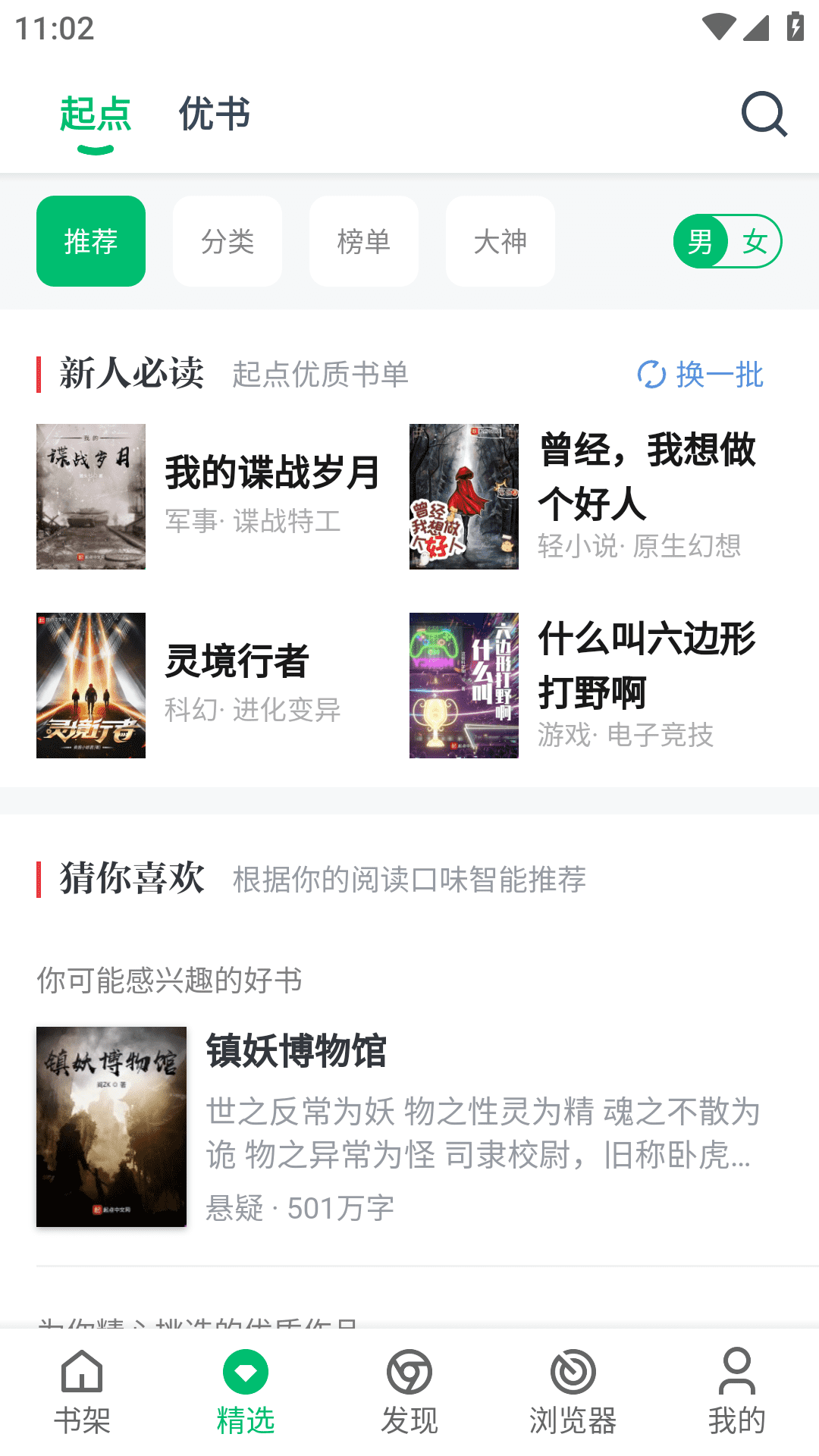Open the recommended book 镇妖博物馆
Screen dimensions: 819x1456
(x=409, y=1126)
